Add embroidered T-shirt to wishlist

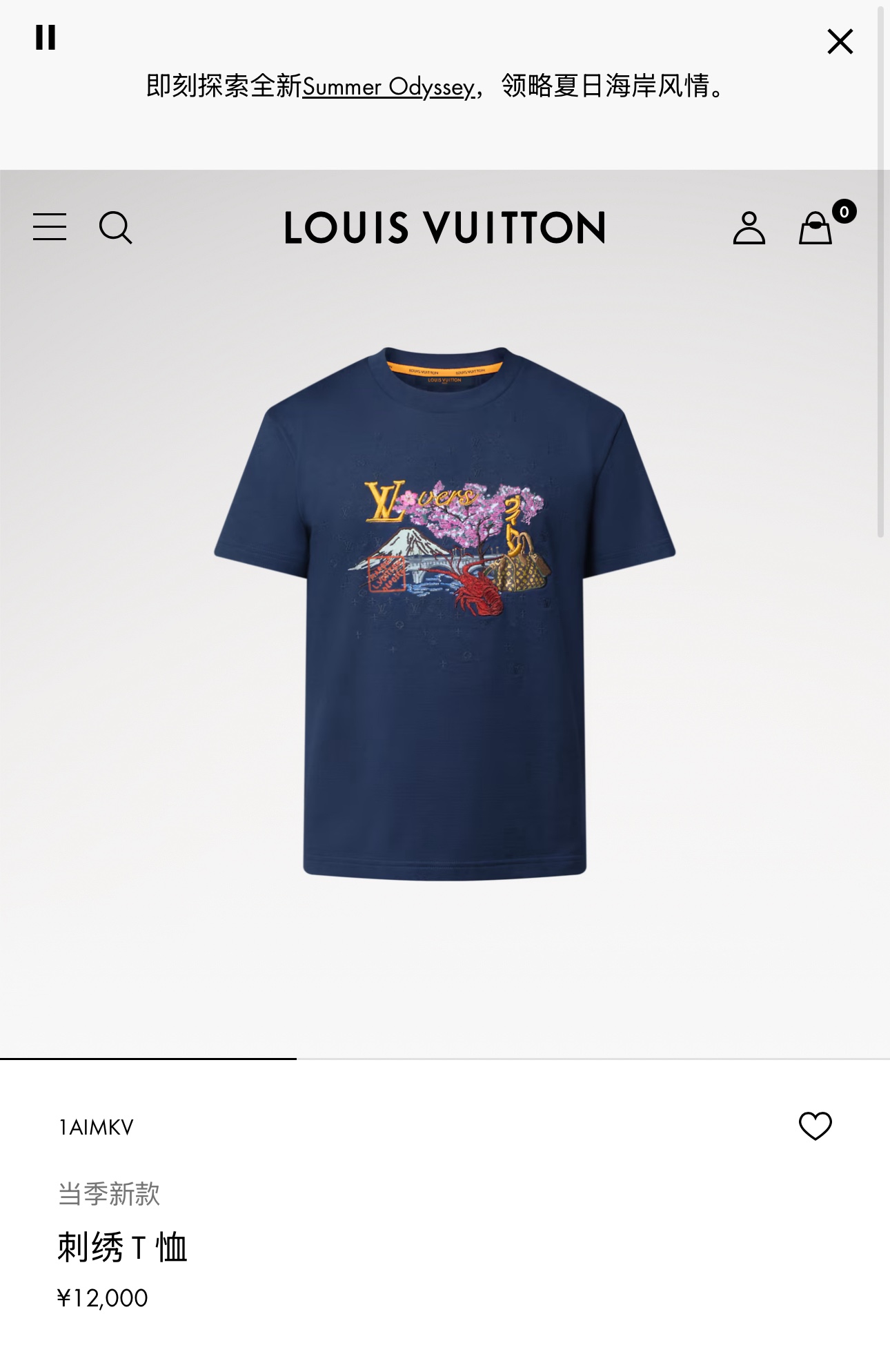815,1126
